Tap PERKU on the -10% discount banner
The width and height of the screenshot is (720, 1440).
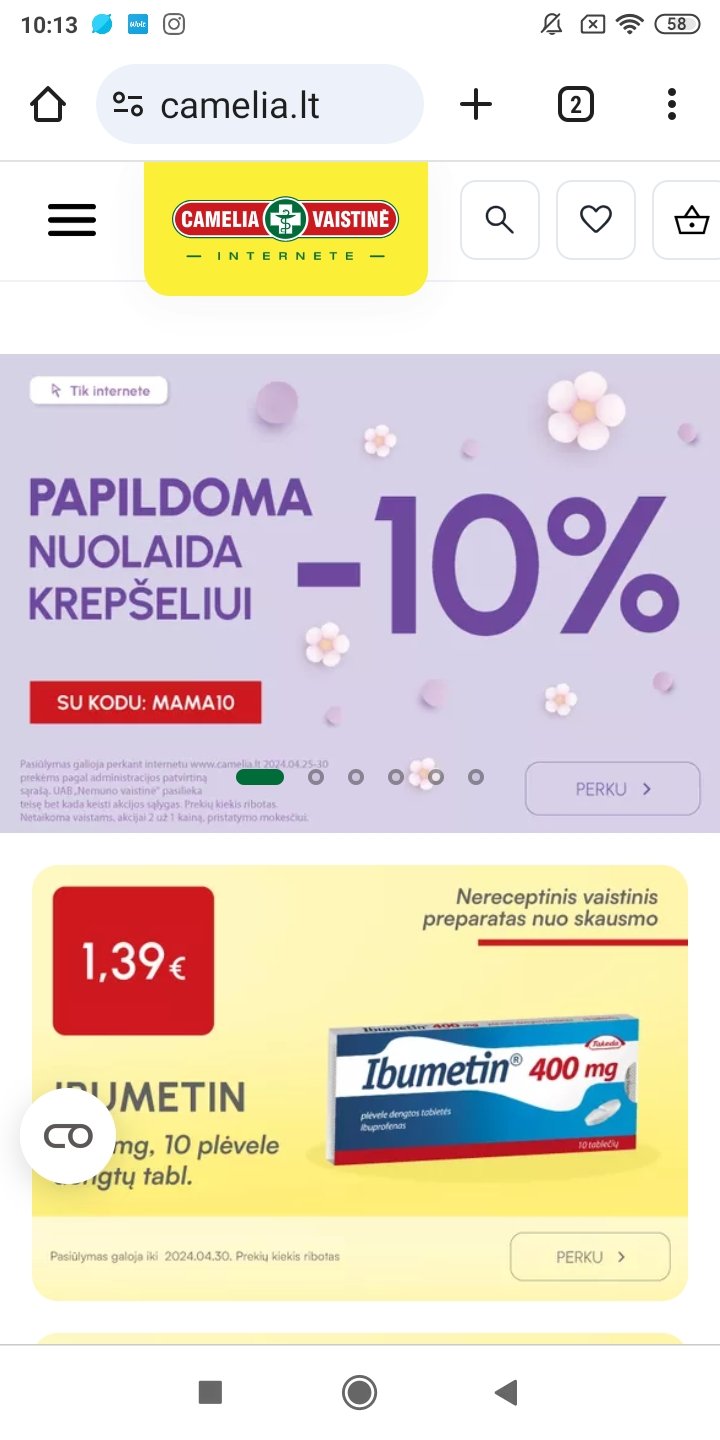613,789
